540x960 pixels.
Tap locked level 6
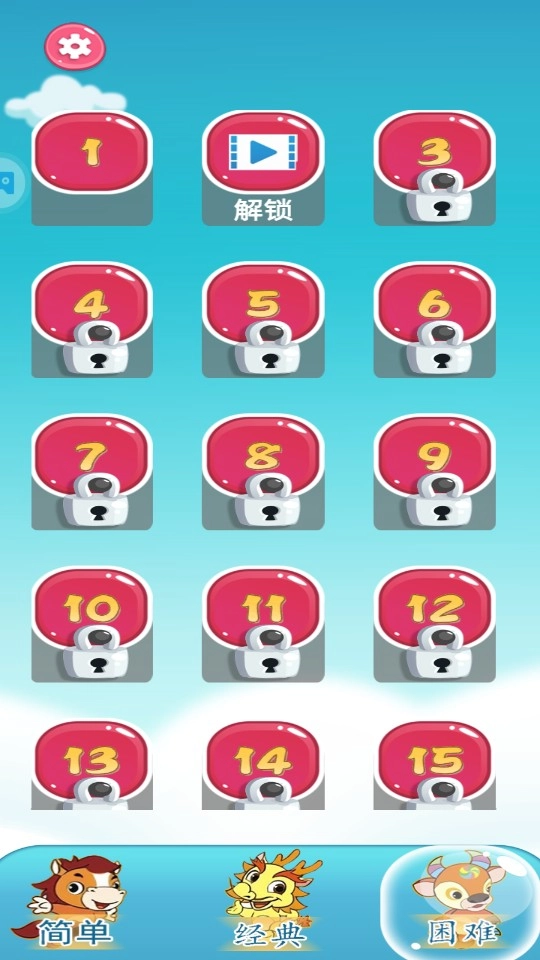[435, 320]
